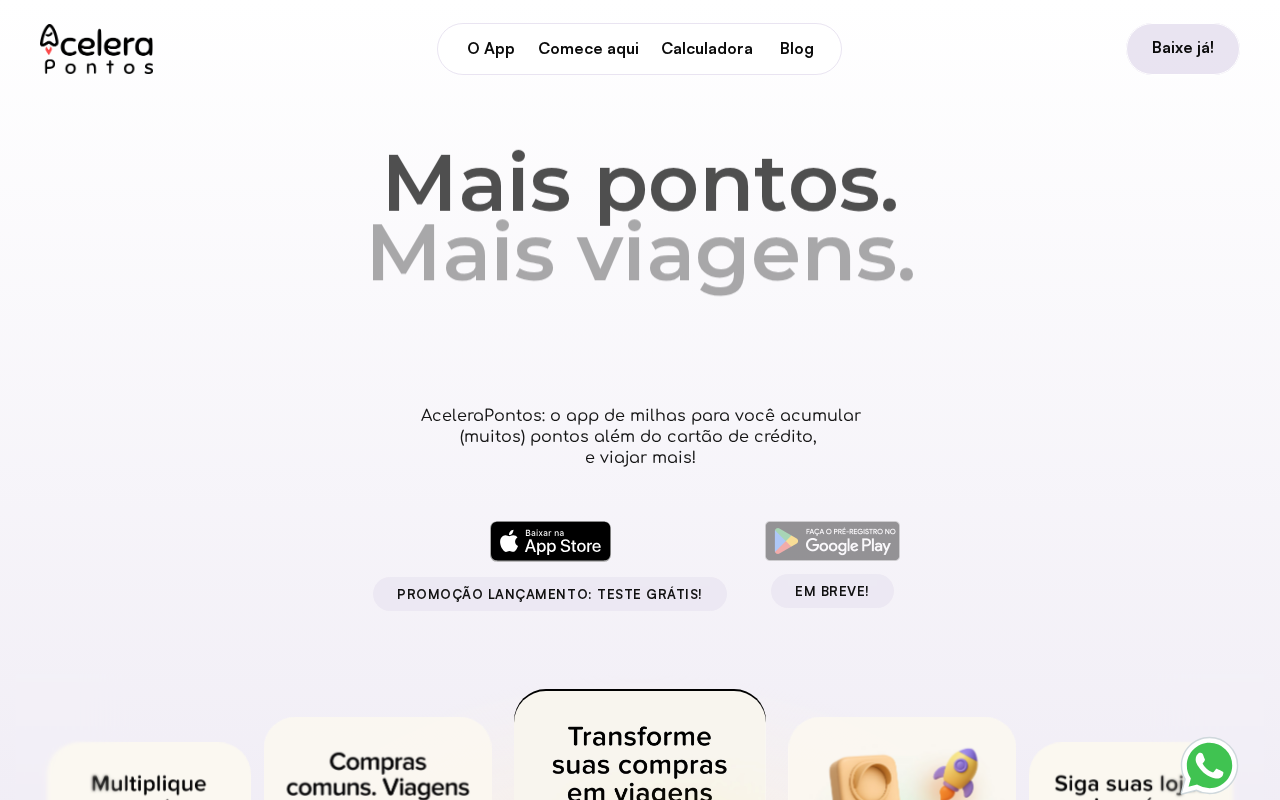
Task: Select the Promoção Lançamento: Teste Grátis chip
Action: (x=549, y=594)
